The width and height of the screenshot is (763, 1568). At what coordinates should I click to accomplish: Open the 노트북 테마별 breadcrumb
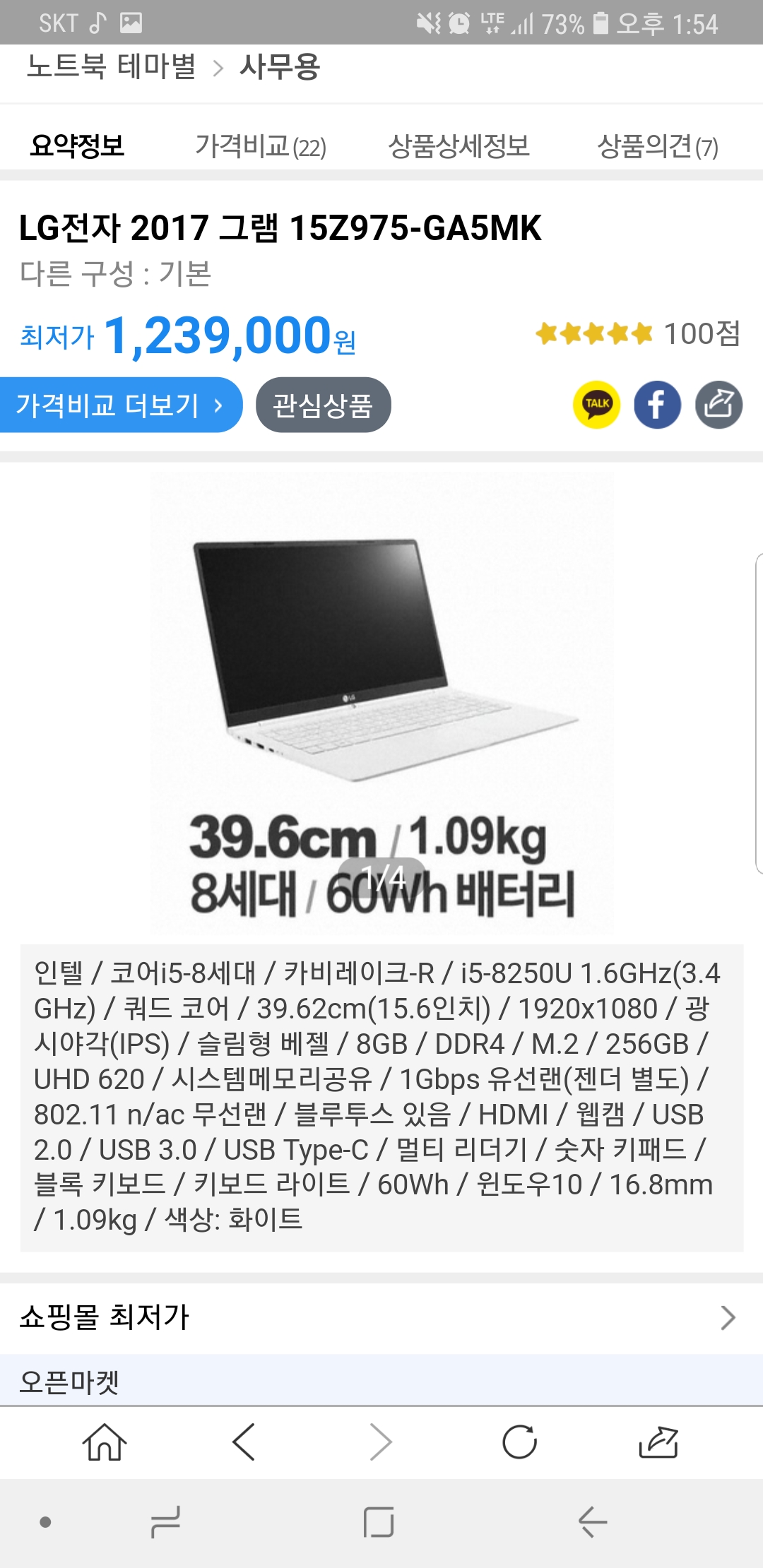(x=111, y=67)
